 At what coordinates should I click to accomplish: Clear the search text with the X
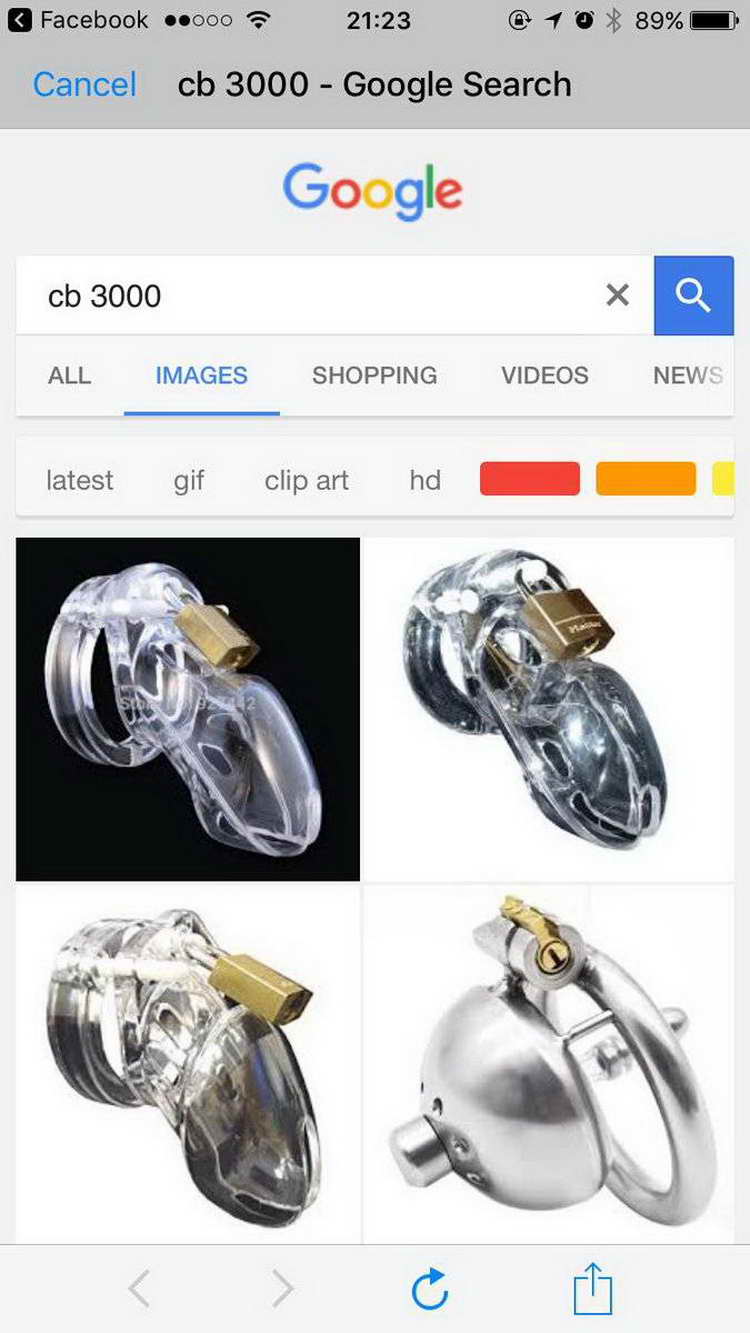point(618,295)
